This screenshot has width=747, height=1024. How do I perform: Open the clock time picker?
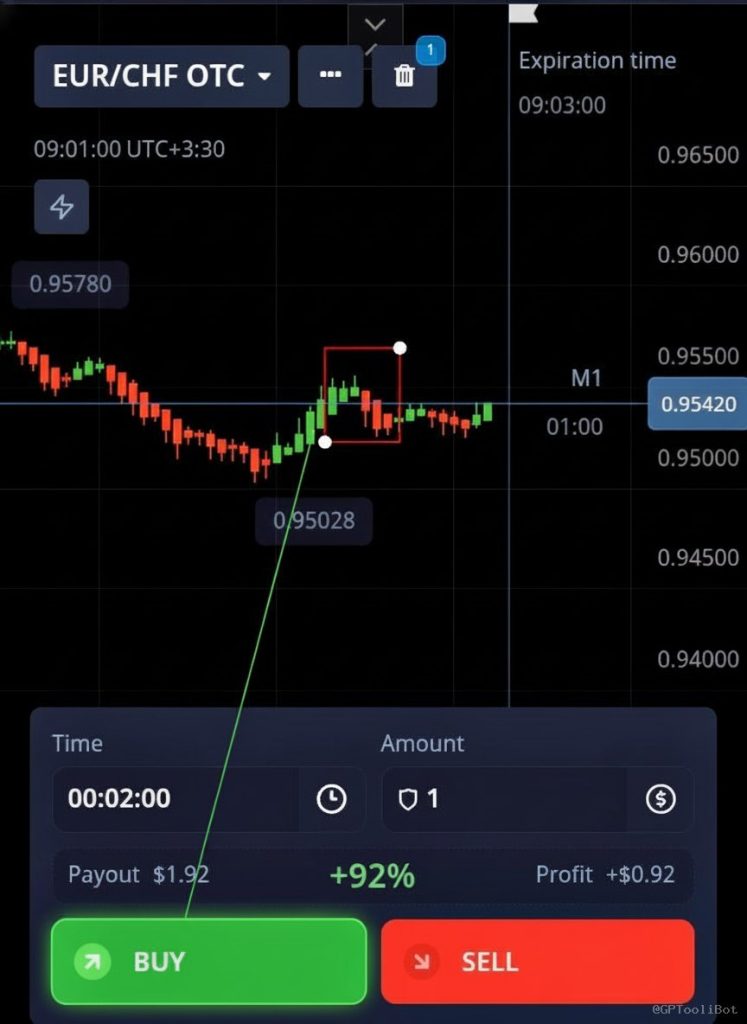click(x=331, y=798)
